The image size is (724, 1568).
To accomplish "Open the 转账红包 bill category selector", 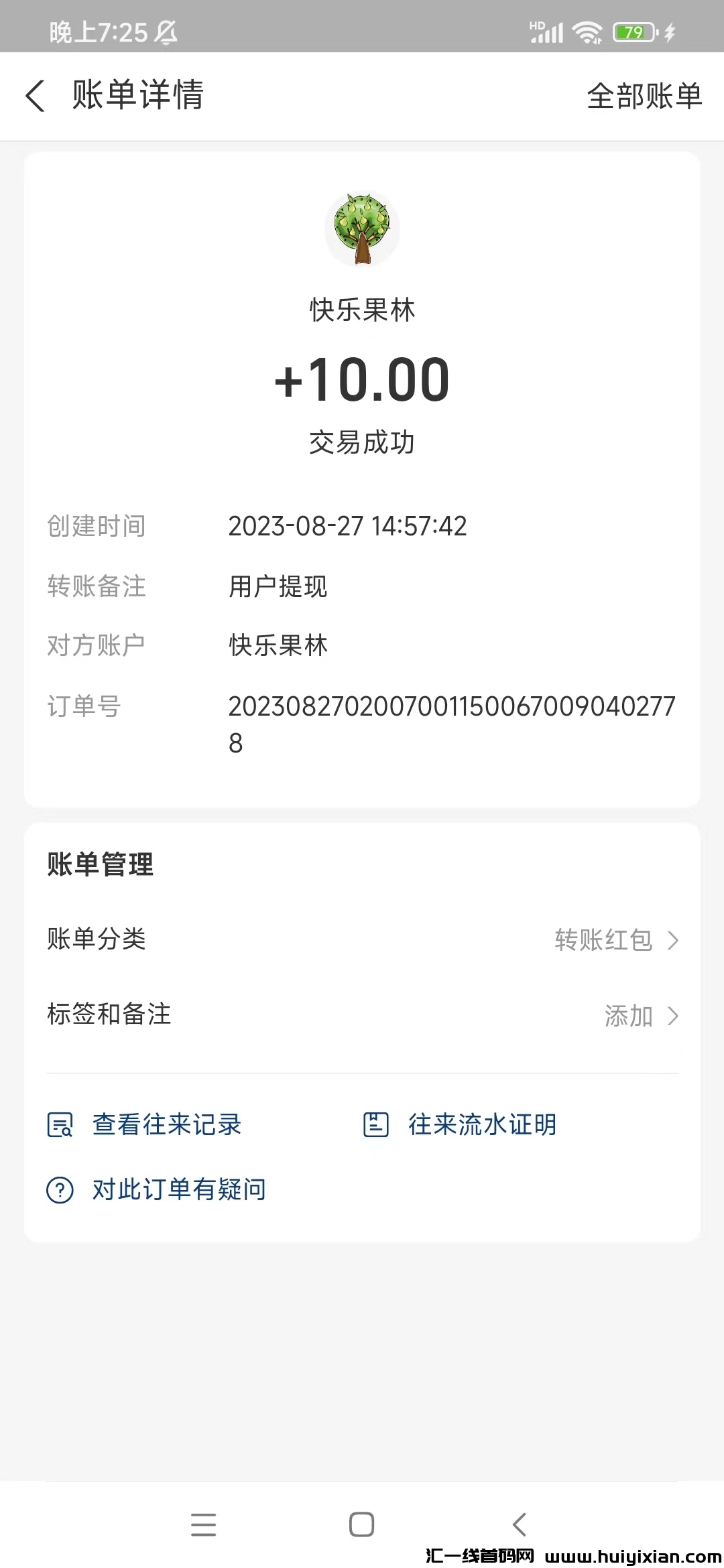I will pyautogui.click(x=603, y=940).
